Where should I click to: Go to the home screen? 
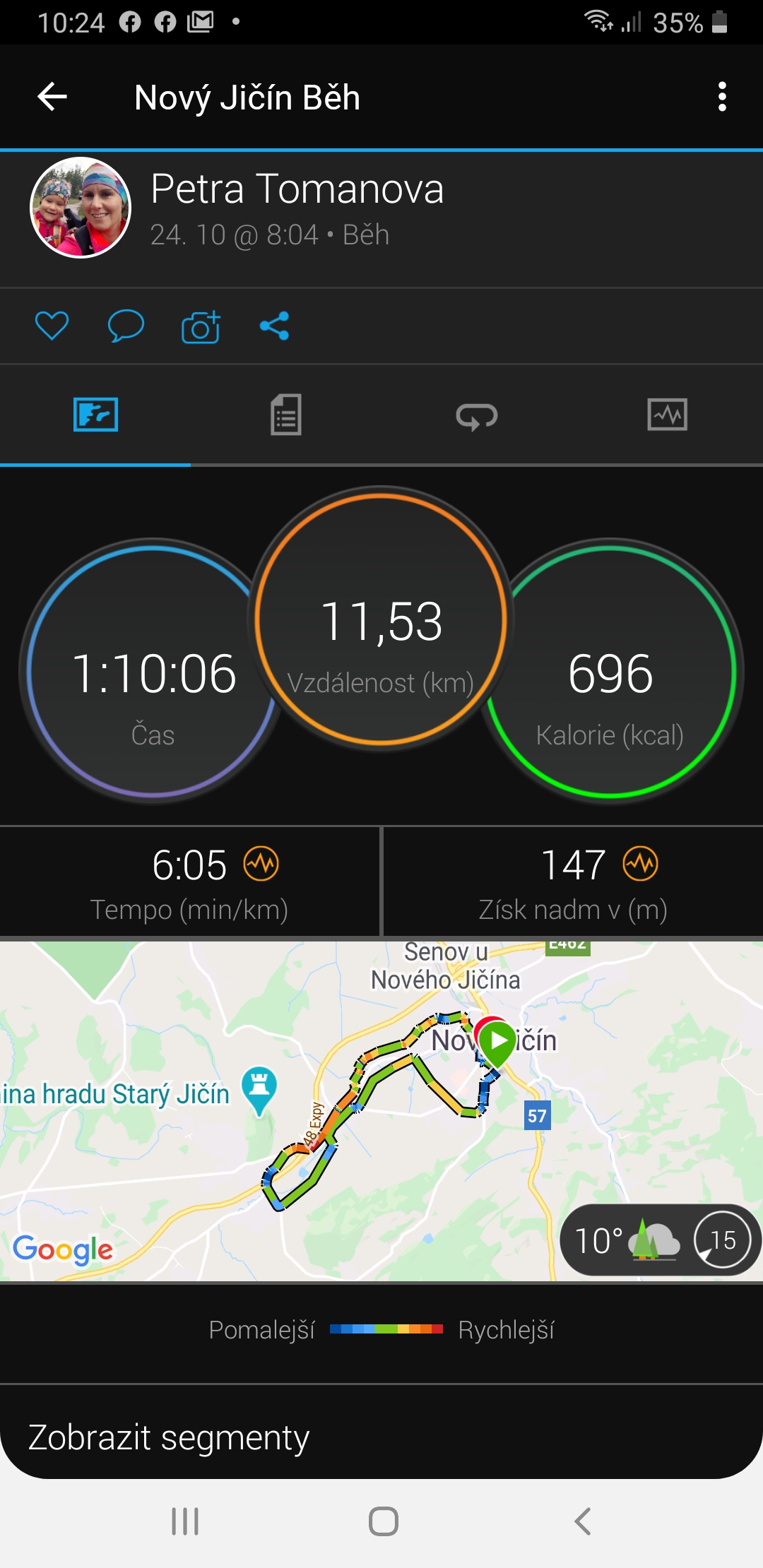tap(383, 1521)
